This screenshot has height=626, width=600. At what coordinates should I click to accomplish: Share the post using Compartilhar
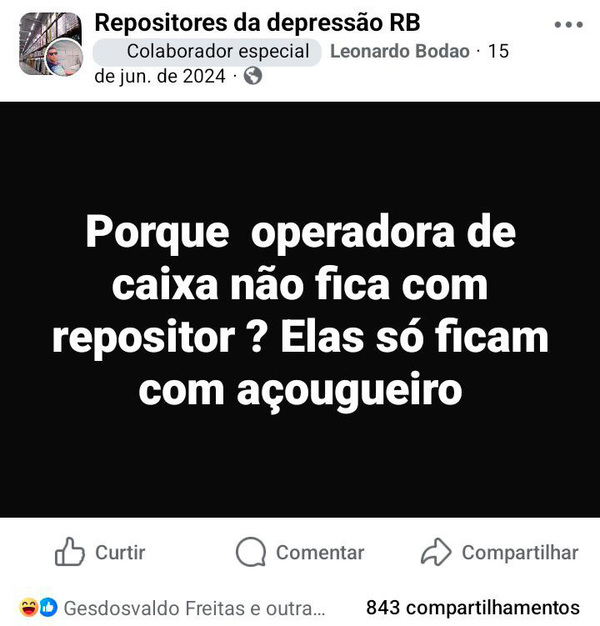click(x=500, y=552)
